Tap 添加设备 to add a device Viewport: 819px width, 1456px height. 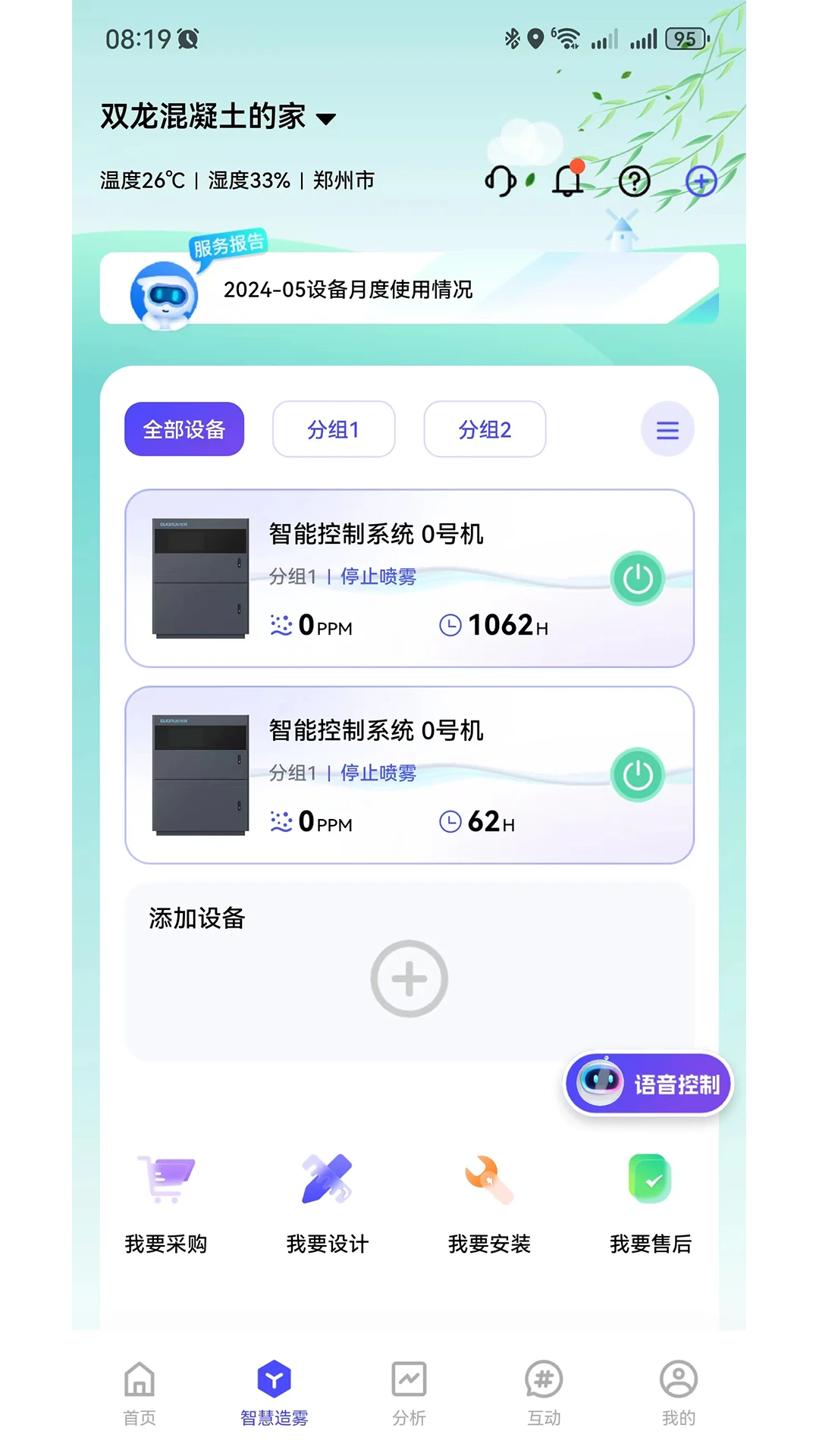[x=409, y=977]
